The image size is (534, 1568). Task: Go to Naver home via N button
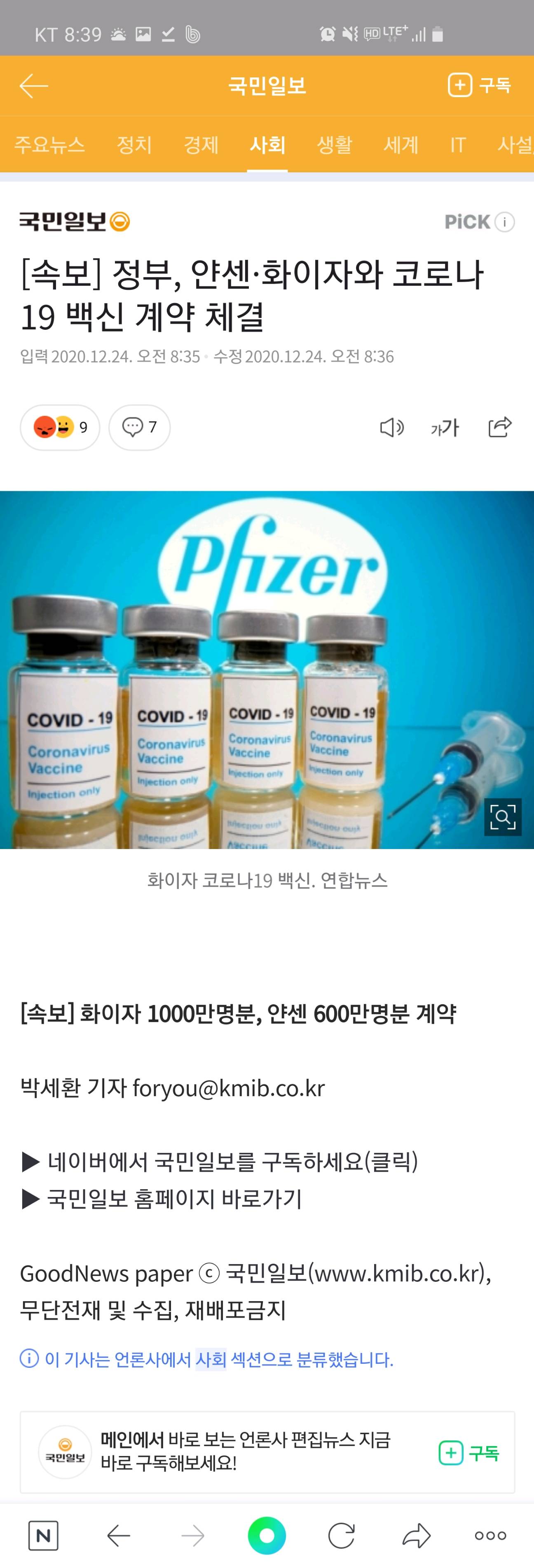point(43,1536)
